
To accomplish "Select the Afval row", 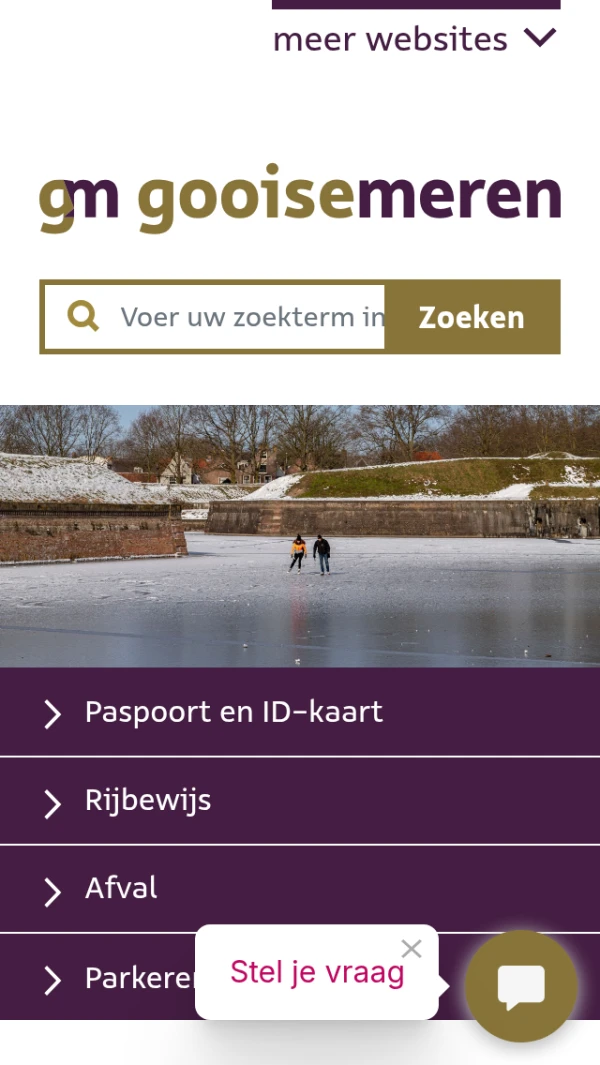I will tap(121, 889).
